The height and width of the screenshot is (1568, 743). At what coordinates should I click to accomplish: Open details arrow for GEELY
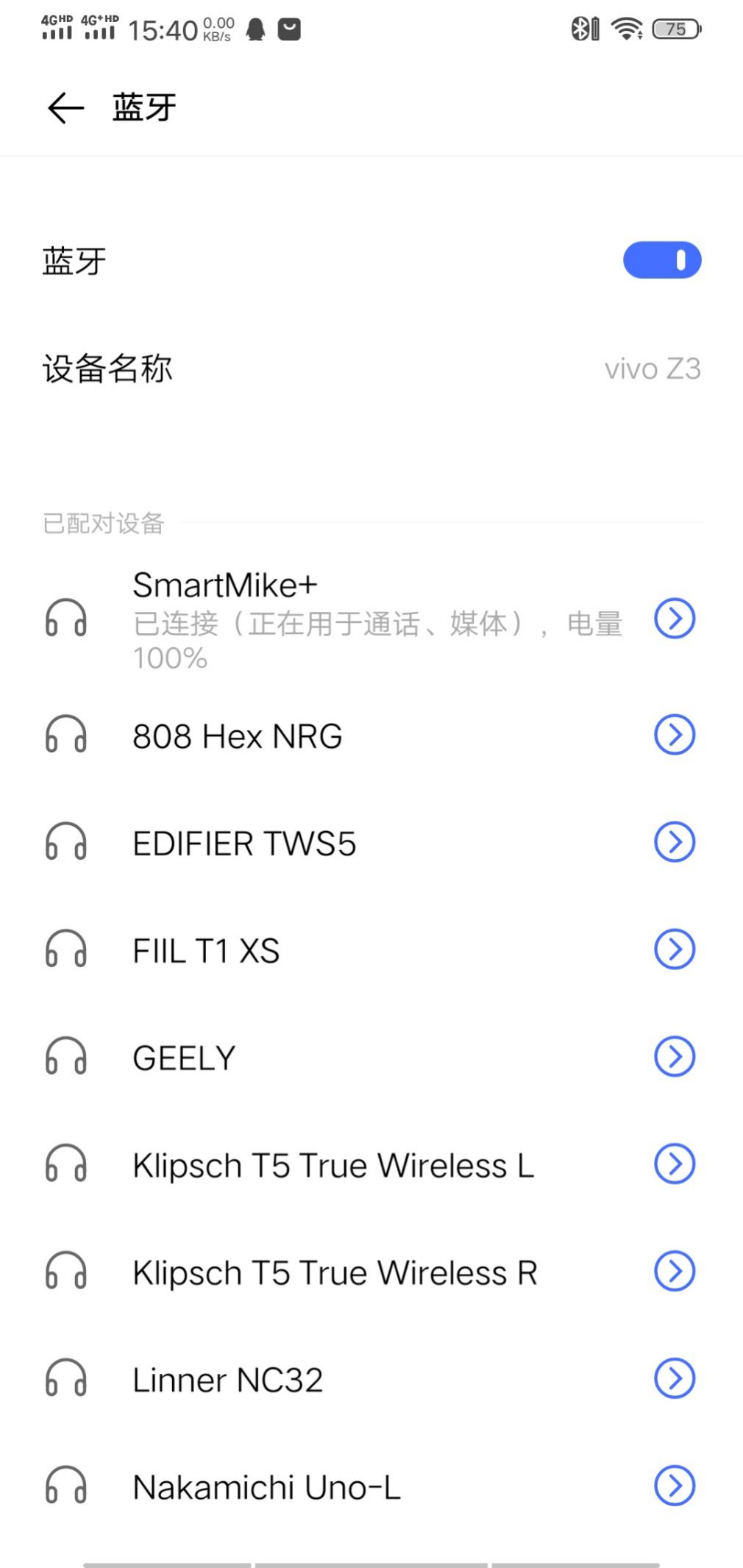675,1057
